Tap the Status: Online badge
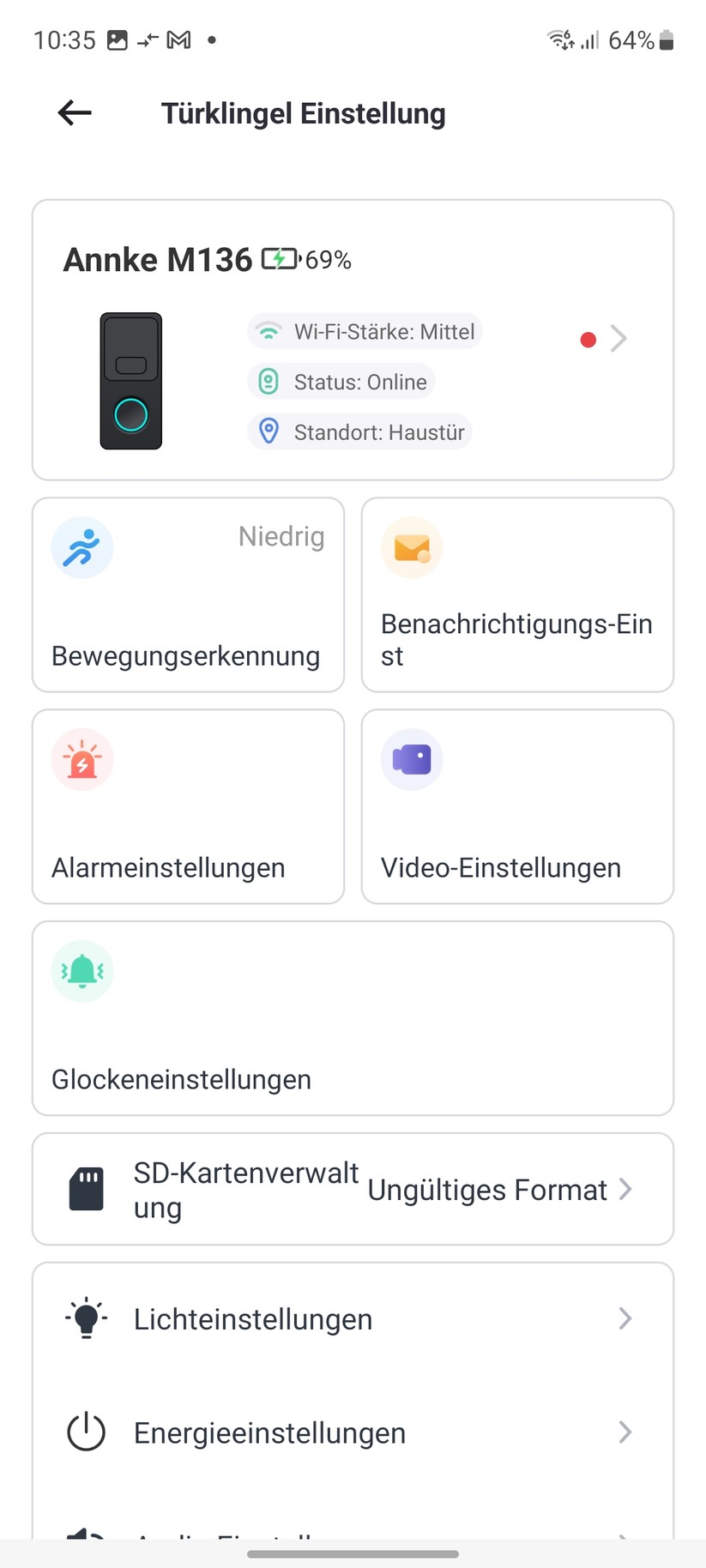 [341, 382]
